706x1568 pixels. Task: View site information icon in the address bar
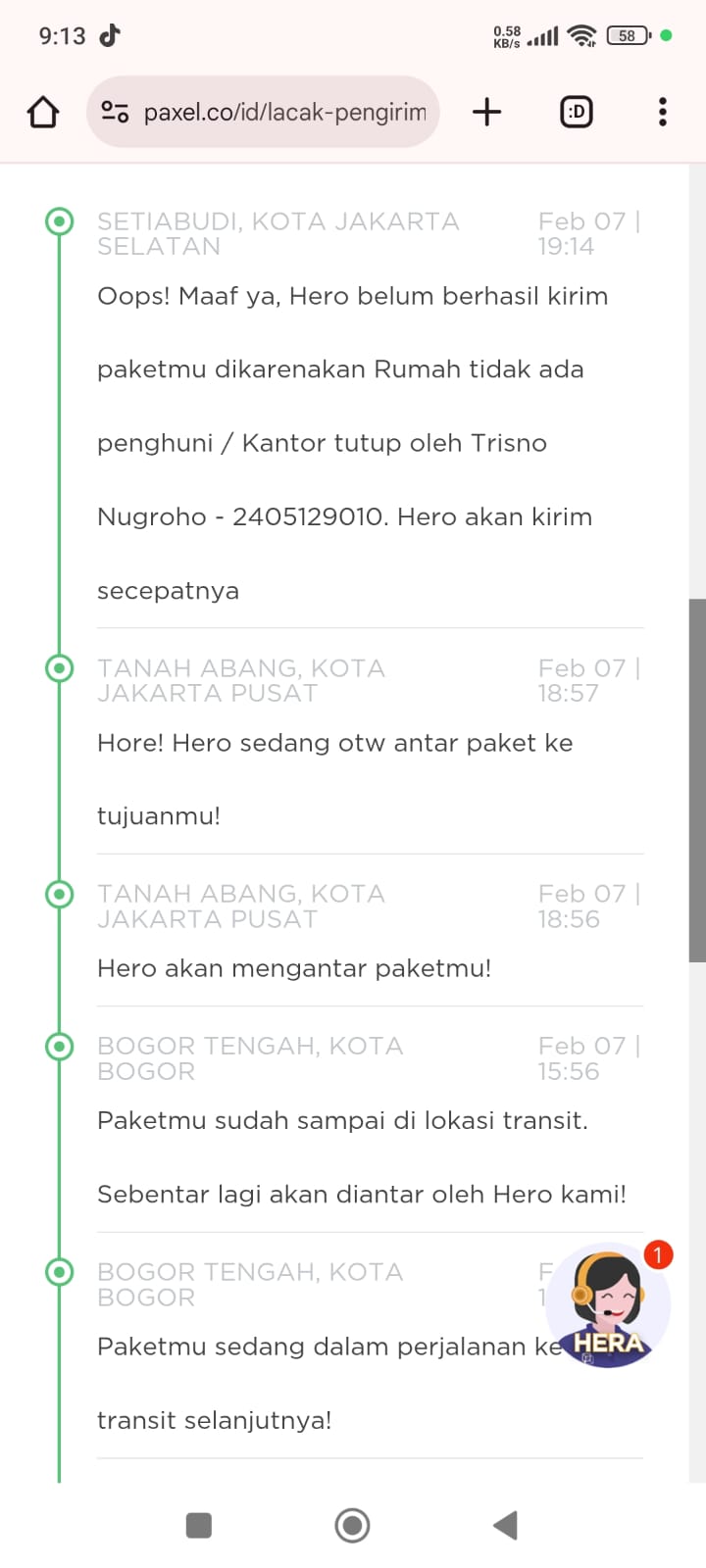tap(115, 113)
